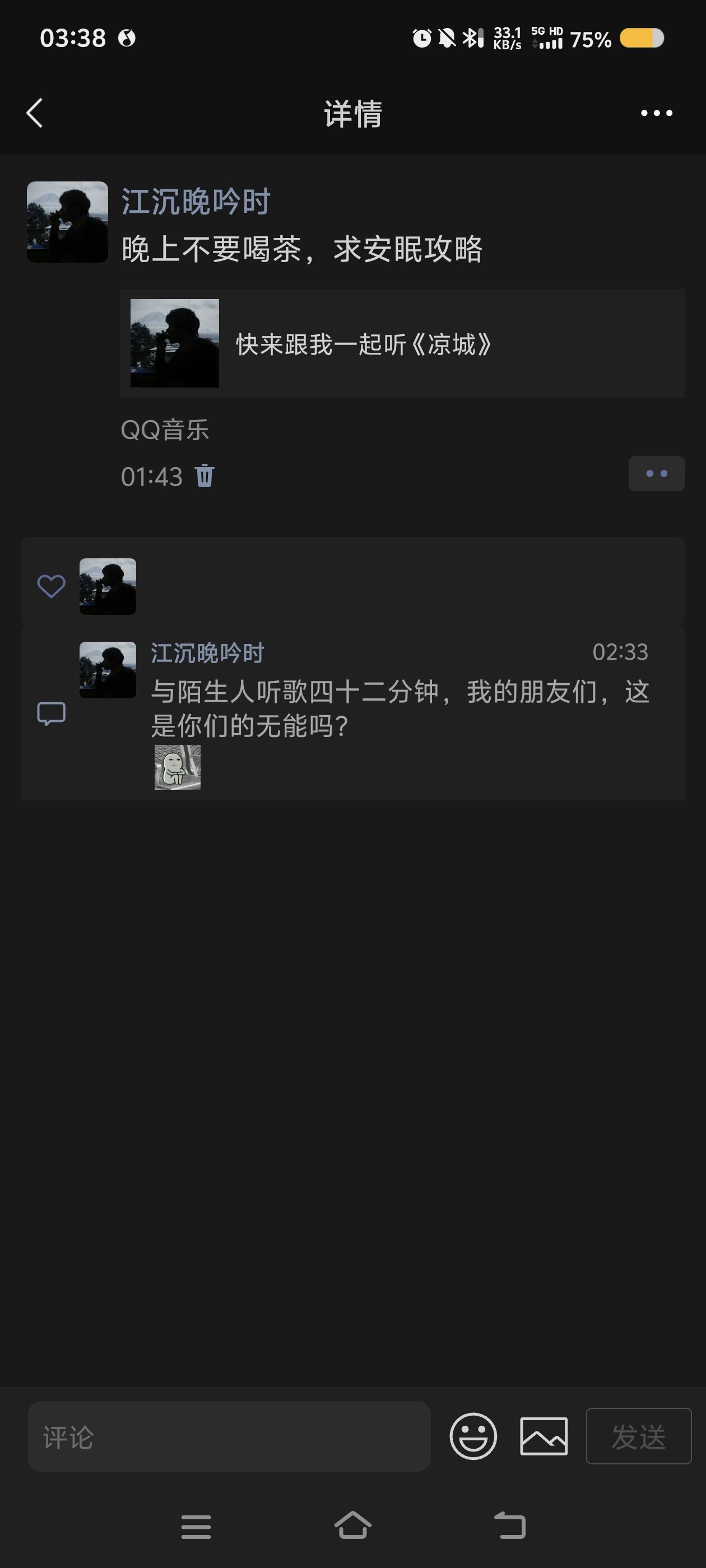Open the system recent apps menu

pyautogui.click(x=196, y=1527)
